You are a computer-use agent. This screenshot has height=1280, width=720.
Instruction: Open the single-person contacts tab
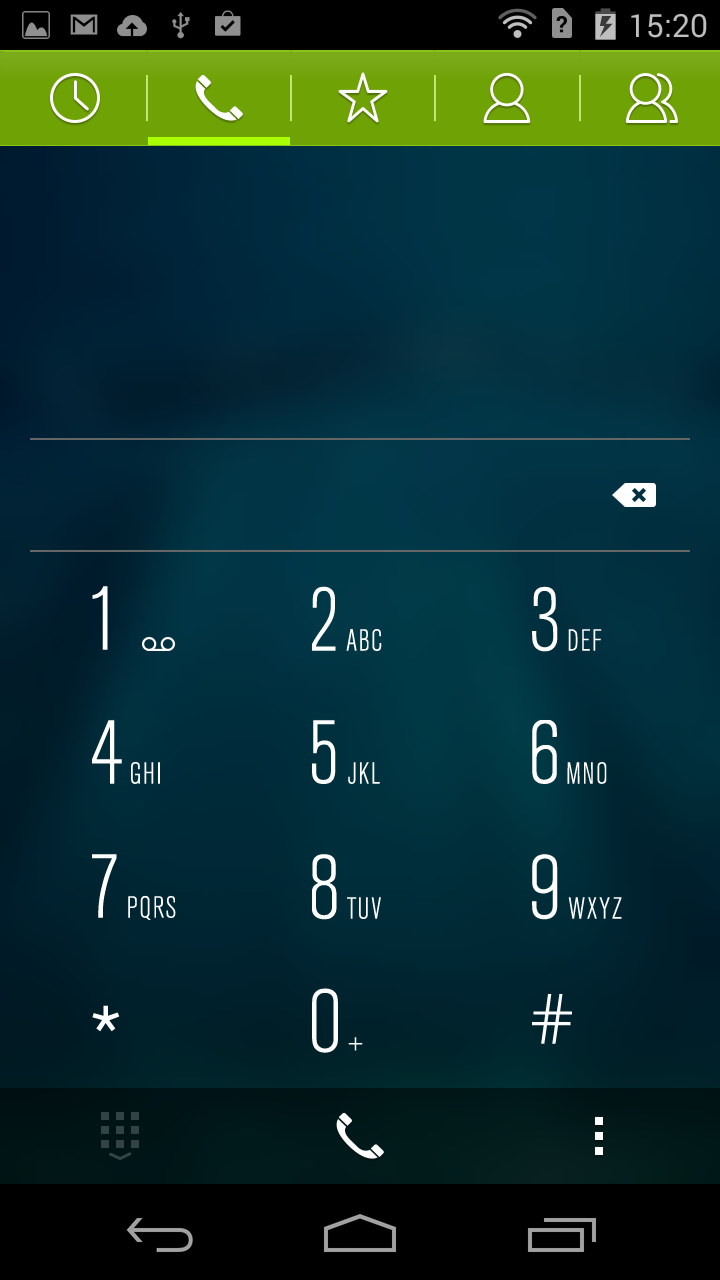[x=507, y=99]
